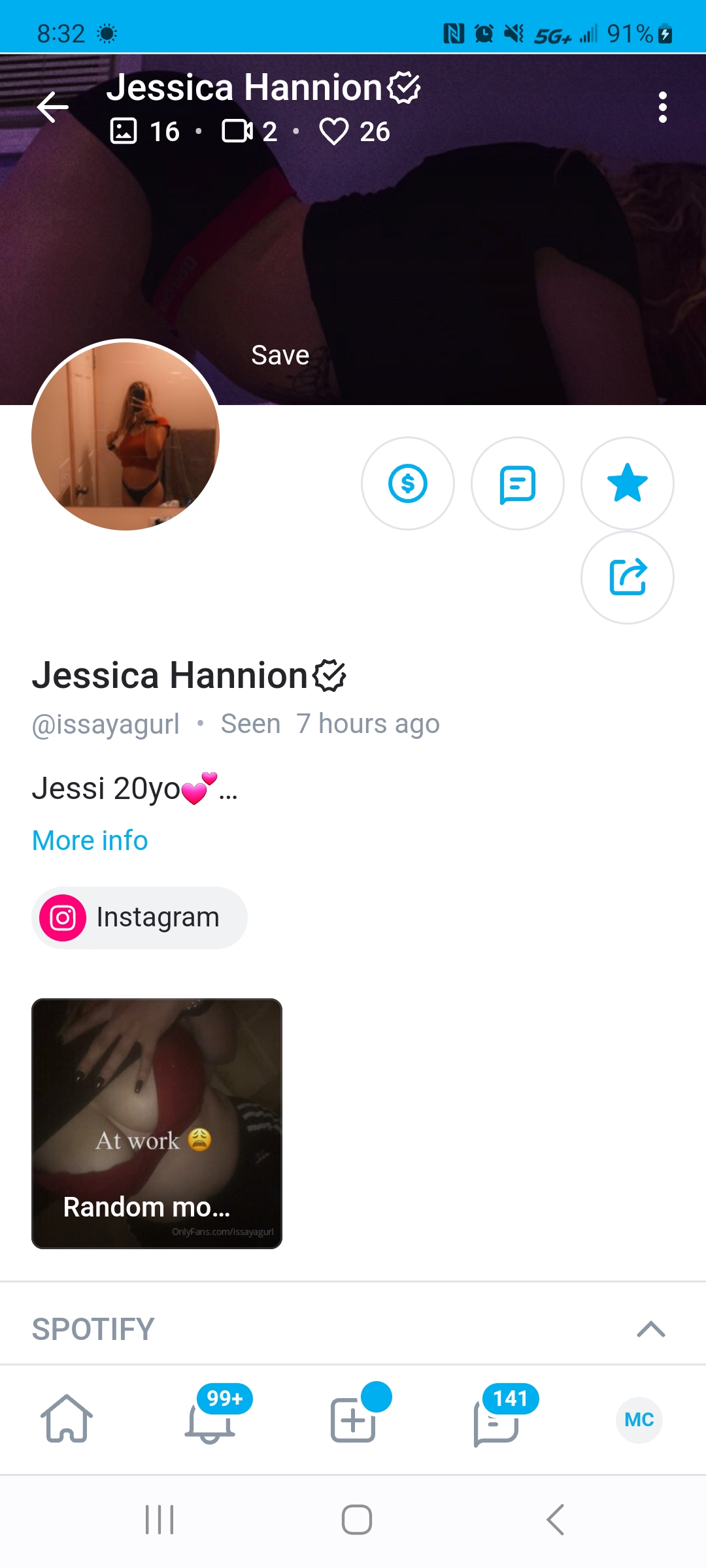Send a tip with the dollar icon

point(408,483)
